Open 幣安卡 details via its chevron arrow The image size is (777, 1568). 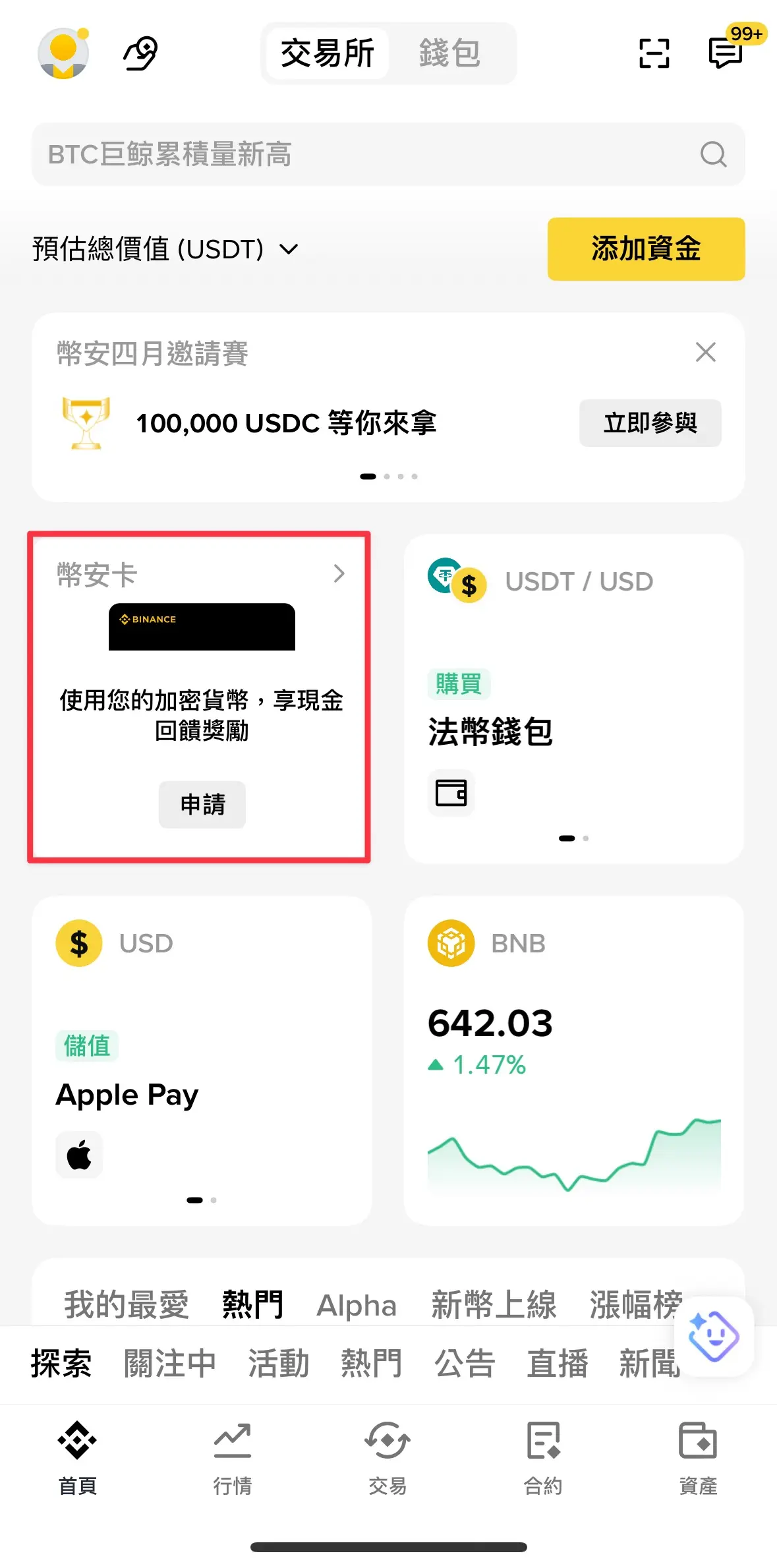(x=339, y=574)
